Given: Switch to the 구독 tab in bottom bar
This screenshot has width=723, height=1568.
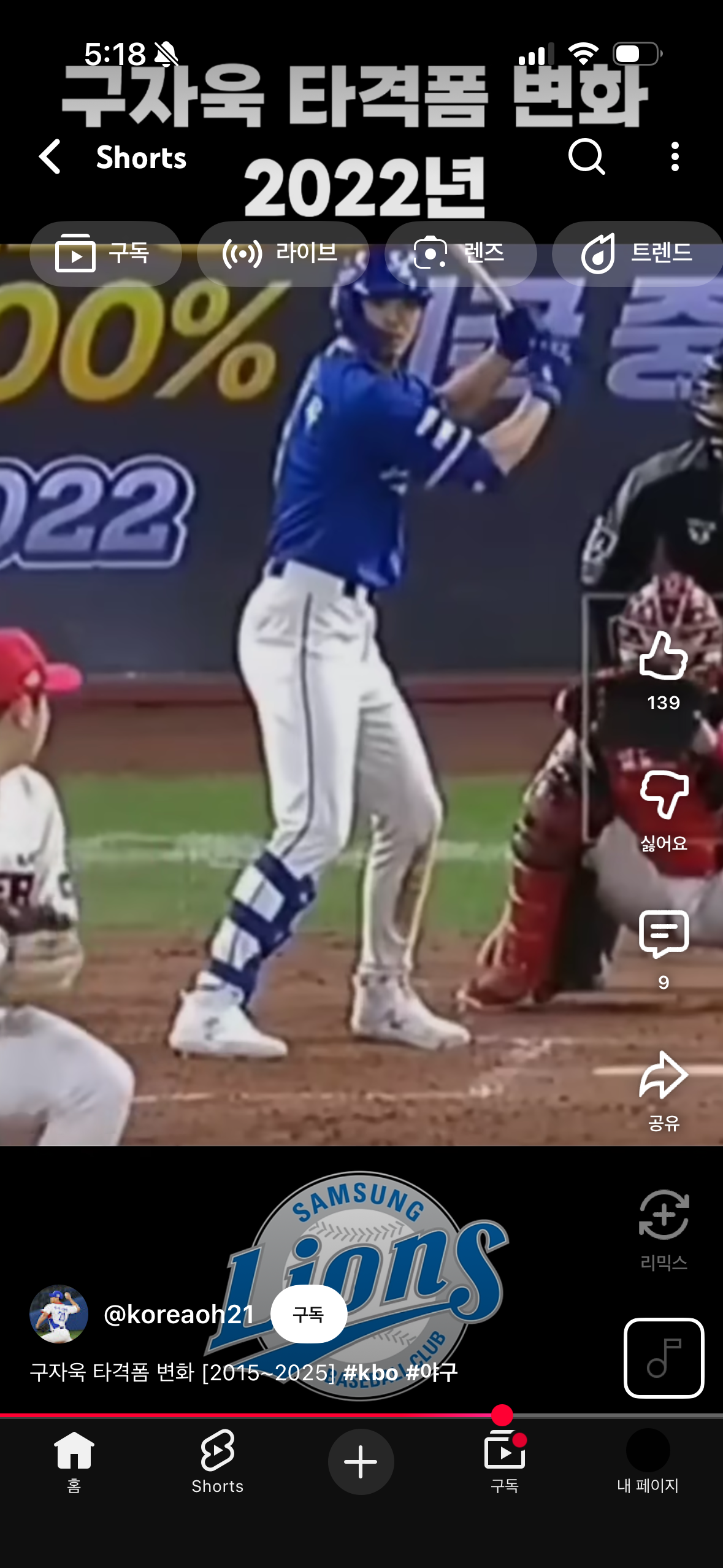Looking at the screenshot, I should click(x=504, y=1461).
